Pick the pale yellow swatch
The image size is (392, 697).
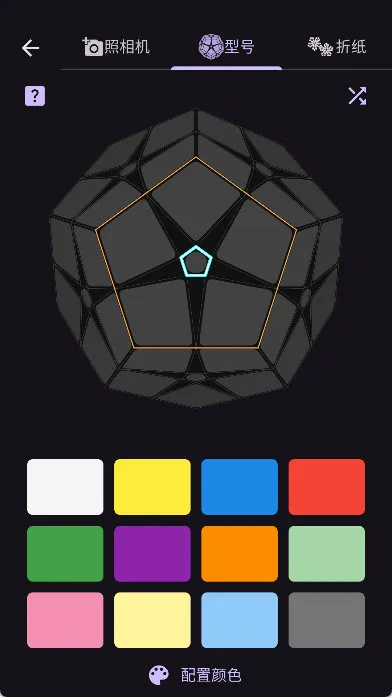coord(152,620)
